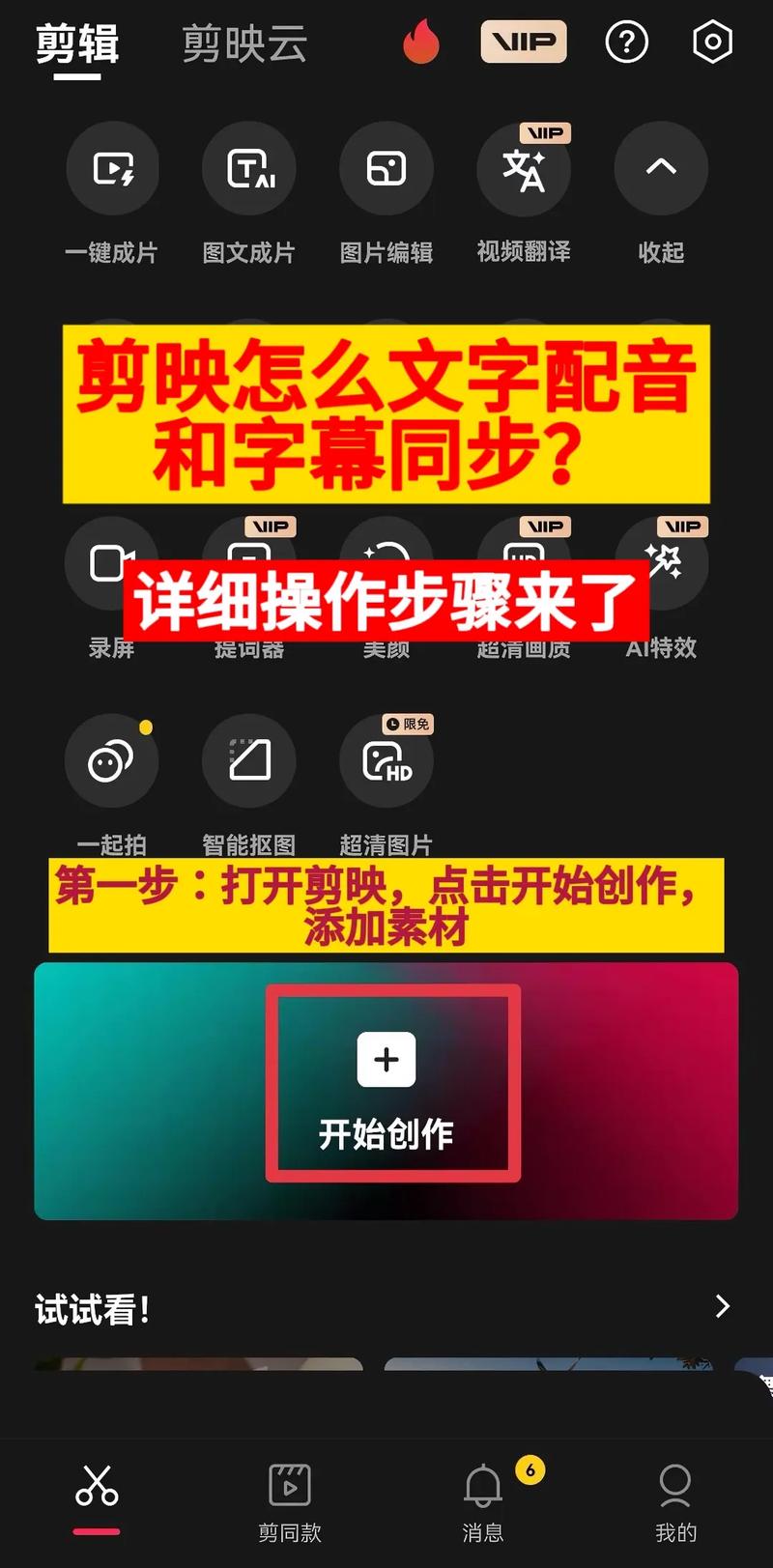Image resolution: width=773 pixels, height=1568 pixels.
Task: Switch to the 我的 profile tab
Action: coord(675,1501)
